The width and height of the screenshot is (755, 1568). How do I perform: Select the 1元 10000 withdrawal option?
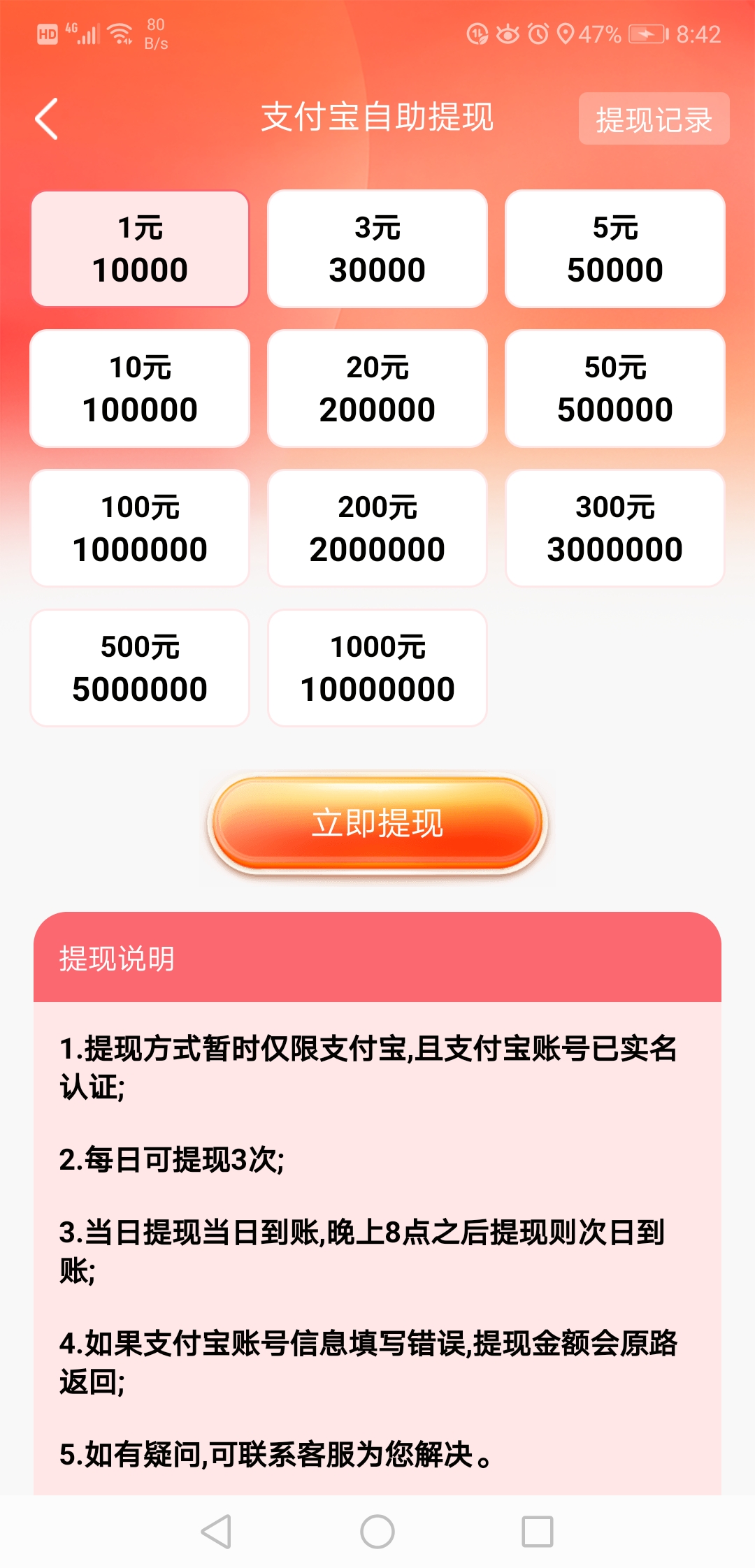(x=140, y=248)
